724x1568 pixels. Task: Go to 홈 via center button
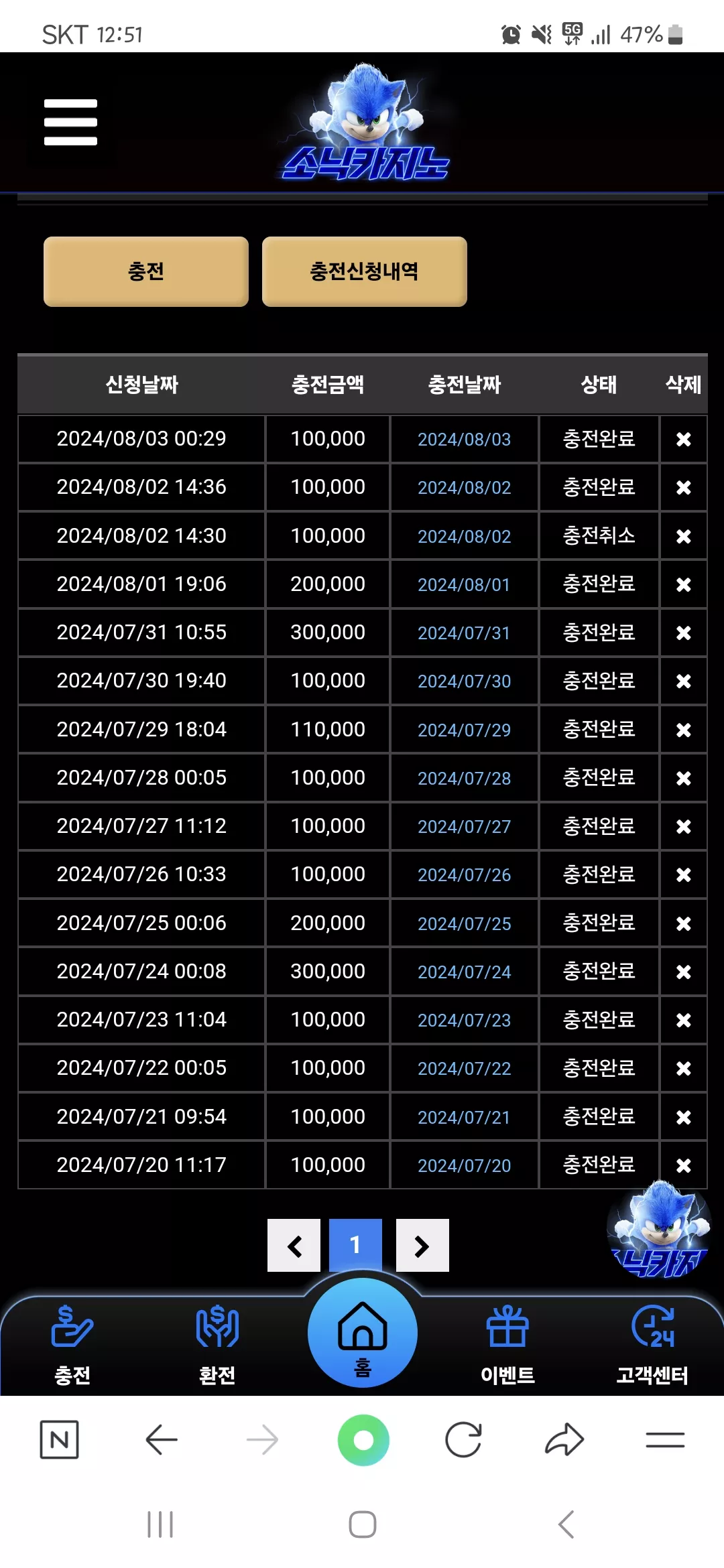point(363,1333)
